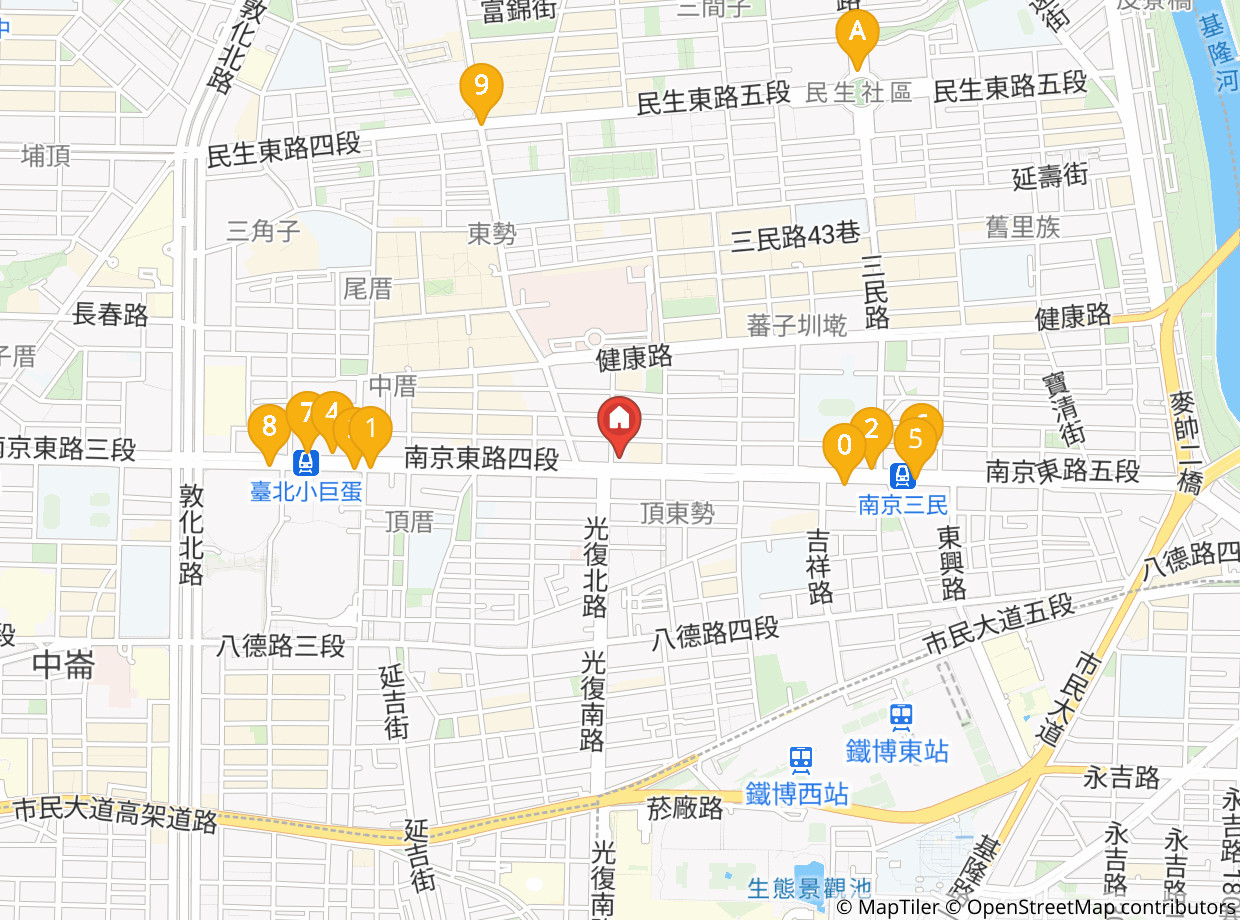
Task: Open map pin number 9
Action: (x=481, y=86)
